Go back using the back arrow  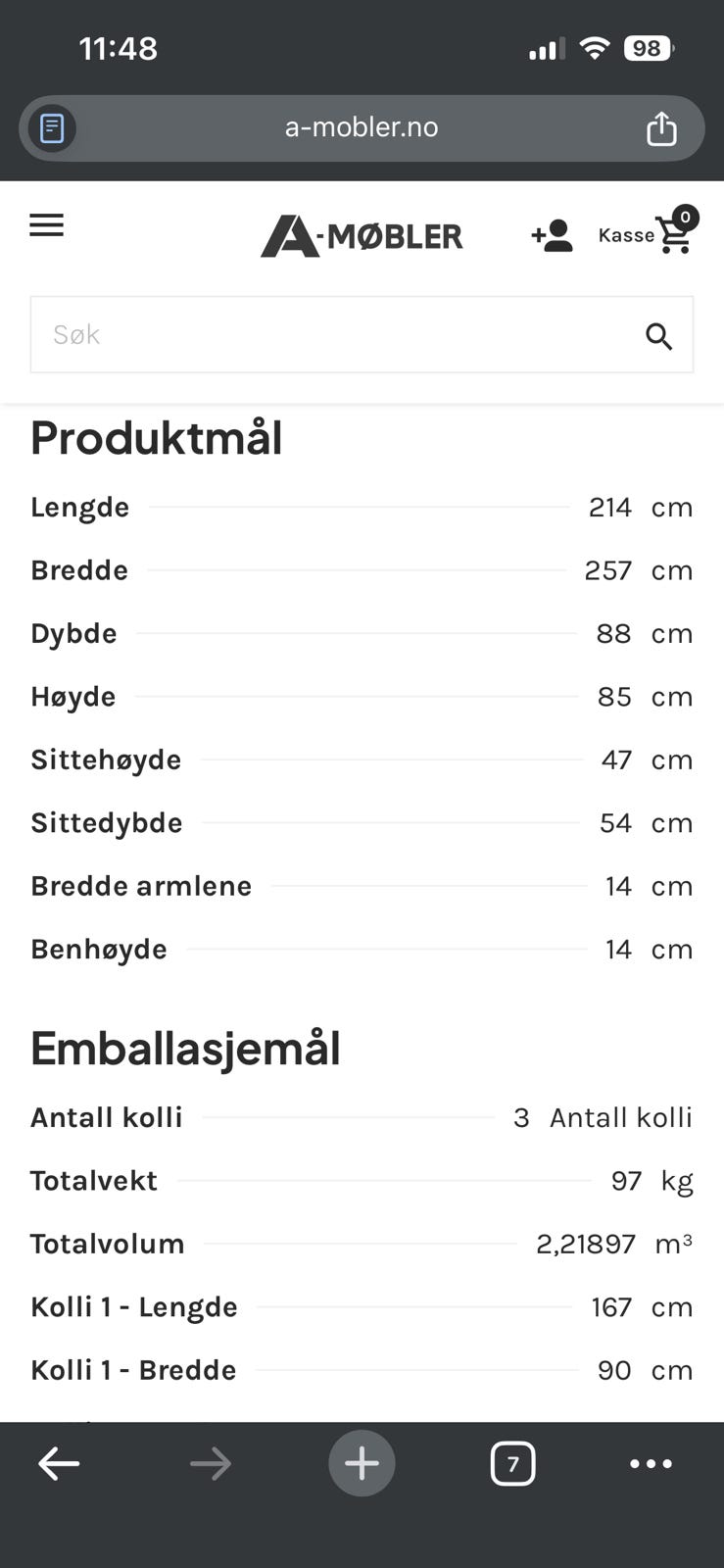pyautogui.click(x=59, y=1463)
